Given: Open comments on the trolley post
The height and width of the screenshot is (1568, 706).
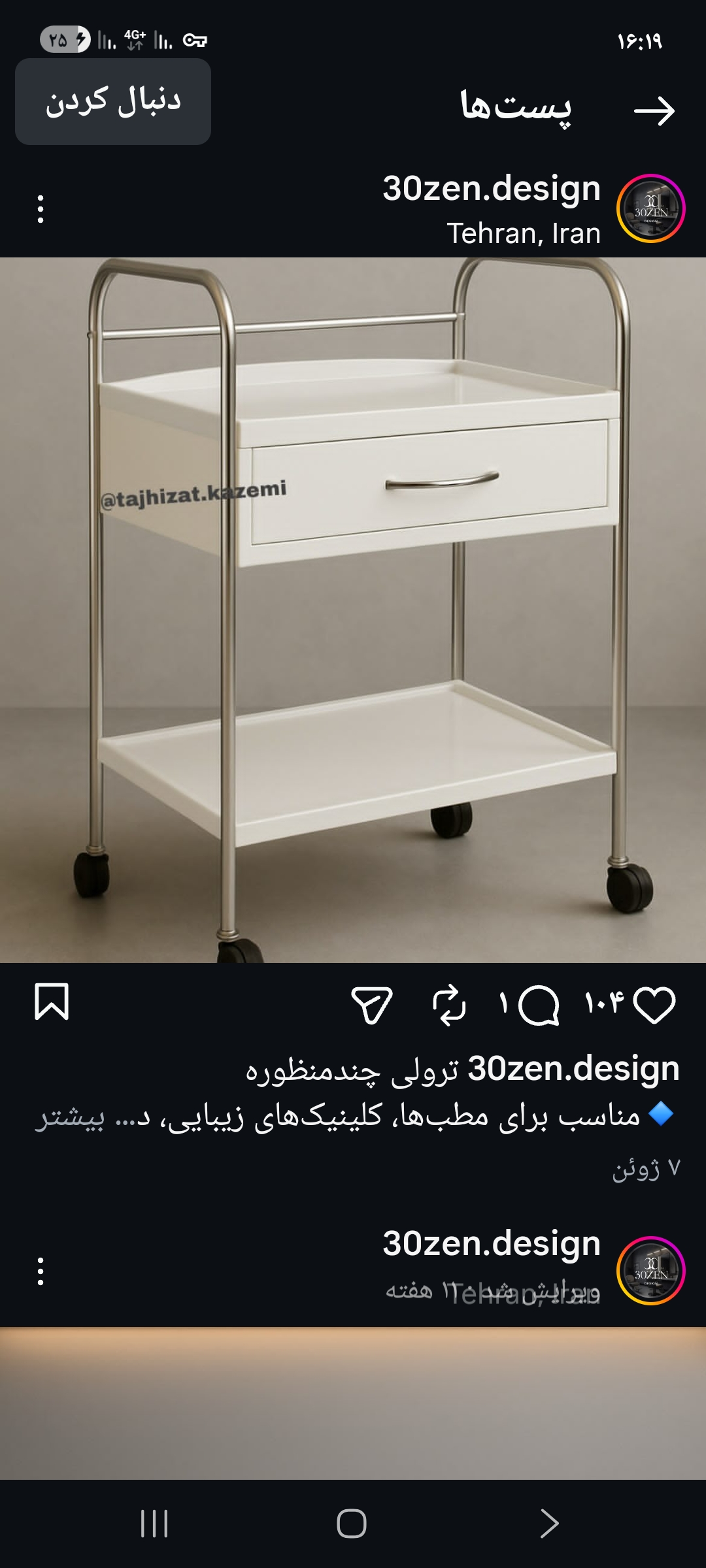Looking at the screenshot, I should tap(539, 1005).
